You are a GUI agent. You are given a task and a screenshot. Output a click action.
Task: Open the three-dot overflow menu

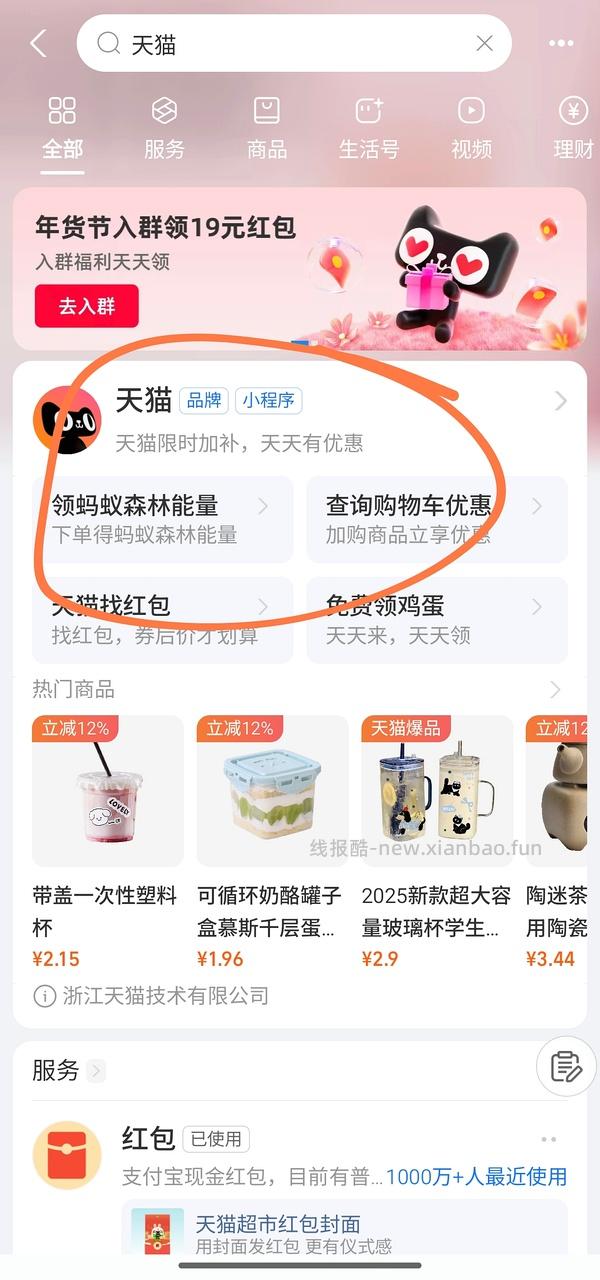[x=561, y=43]
